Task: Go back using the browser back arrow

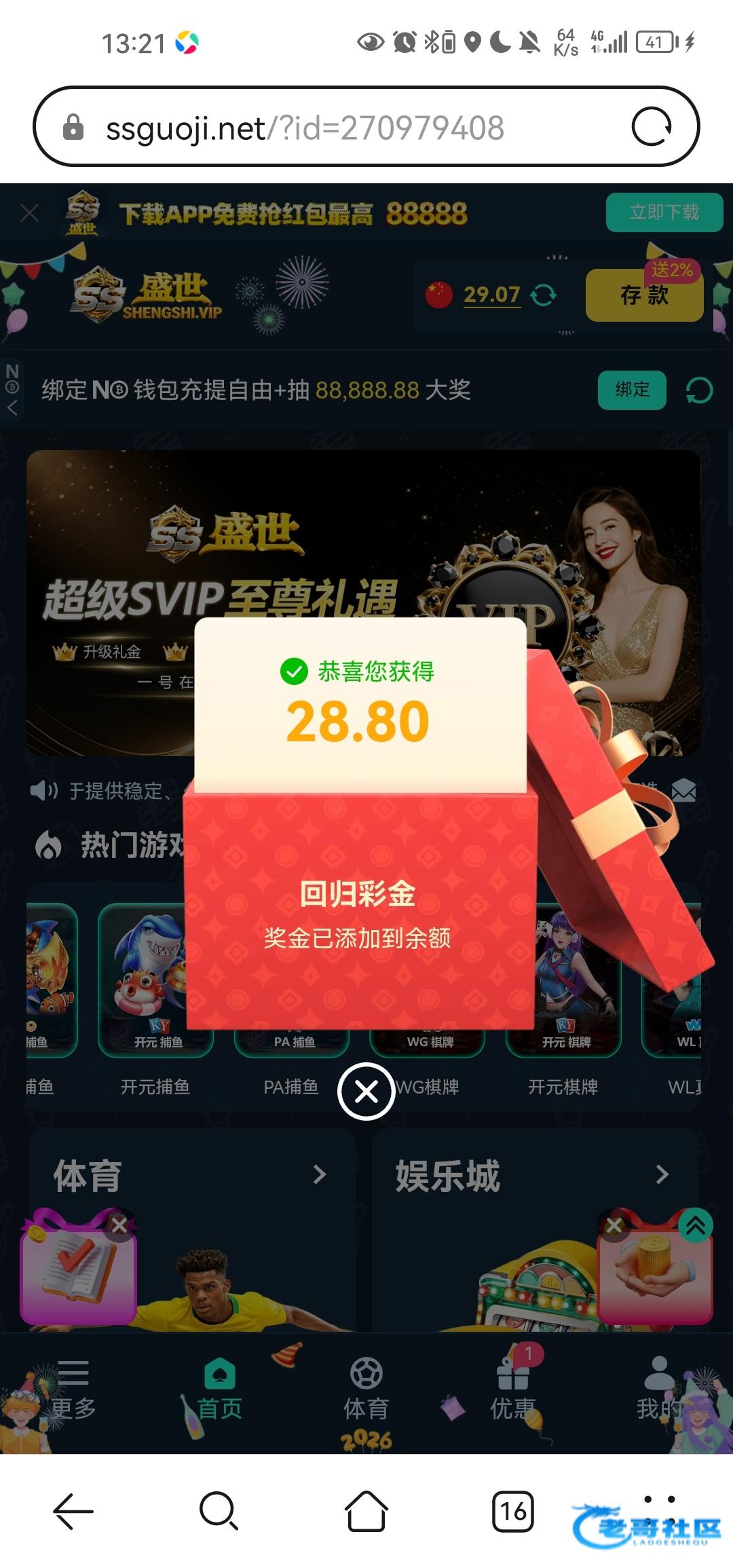Action: (73, 1511)
